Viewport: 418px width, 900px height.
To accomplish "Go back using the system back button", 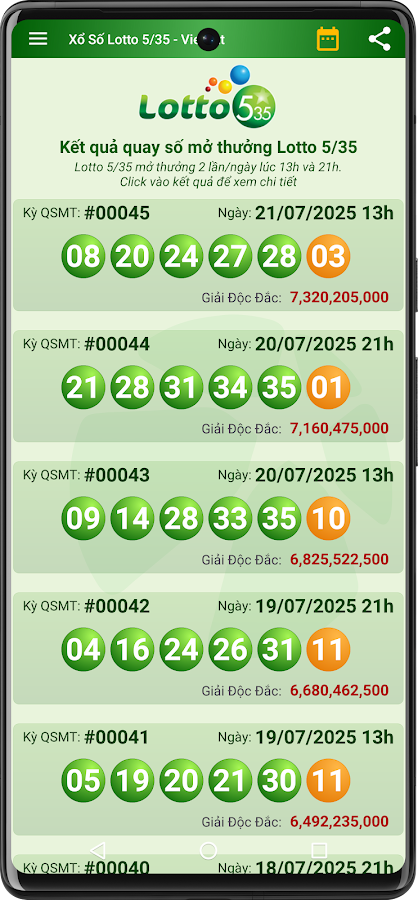I will click(98, 850).
